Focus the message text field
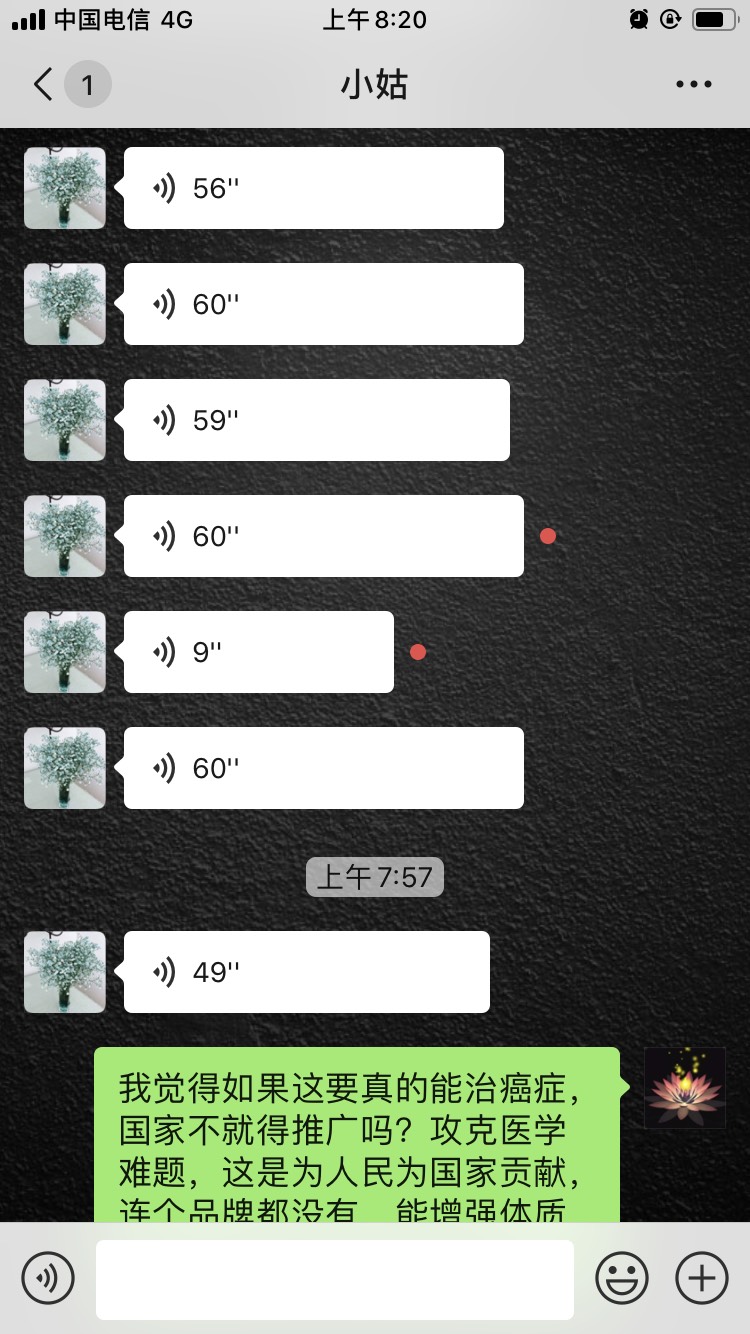The width and height of the screenshot is (750, 1334). [334, 1279]
